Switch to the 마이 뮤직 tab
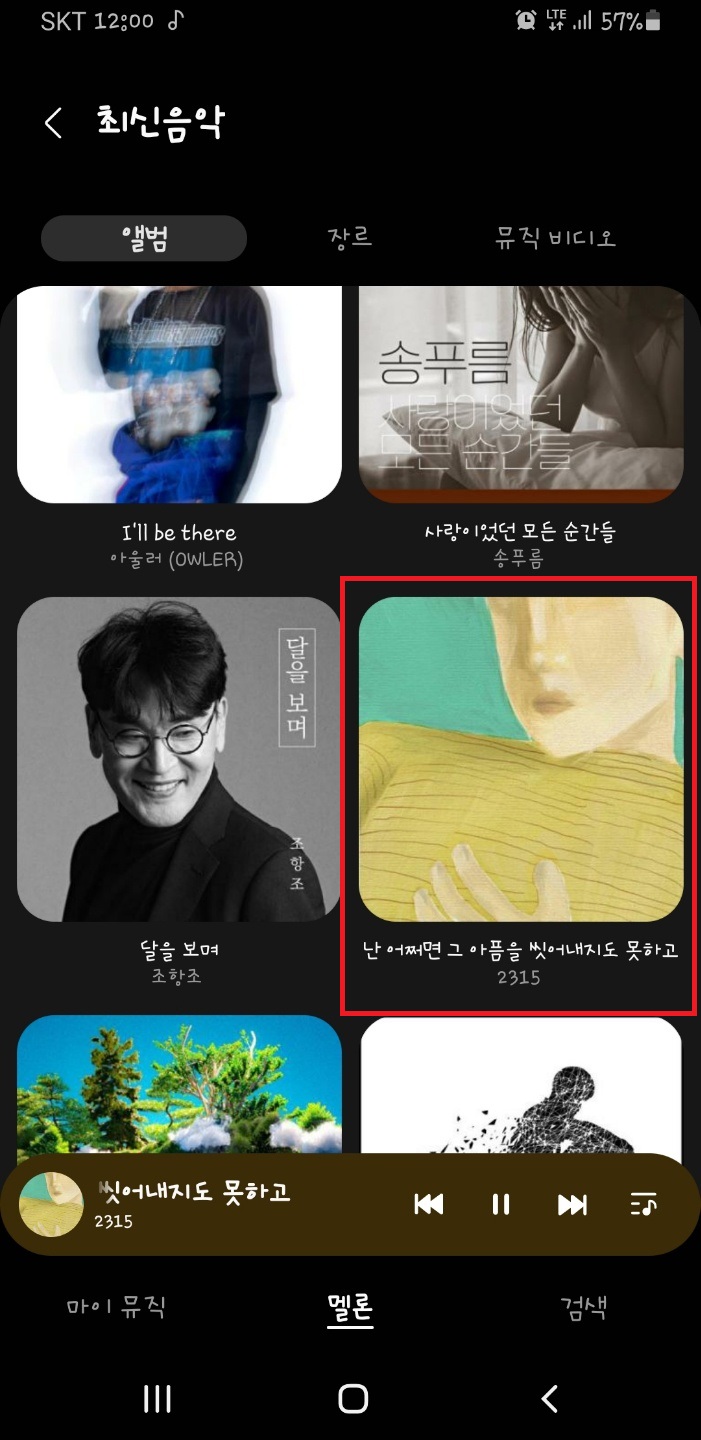 [x=116, y=1307]
